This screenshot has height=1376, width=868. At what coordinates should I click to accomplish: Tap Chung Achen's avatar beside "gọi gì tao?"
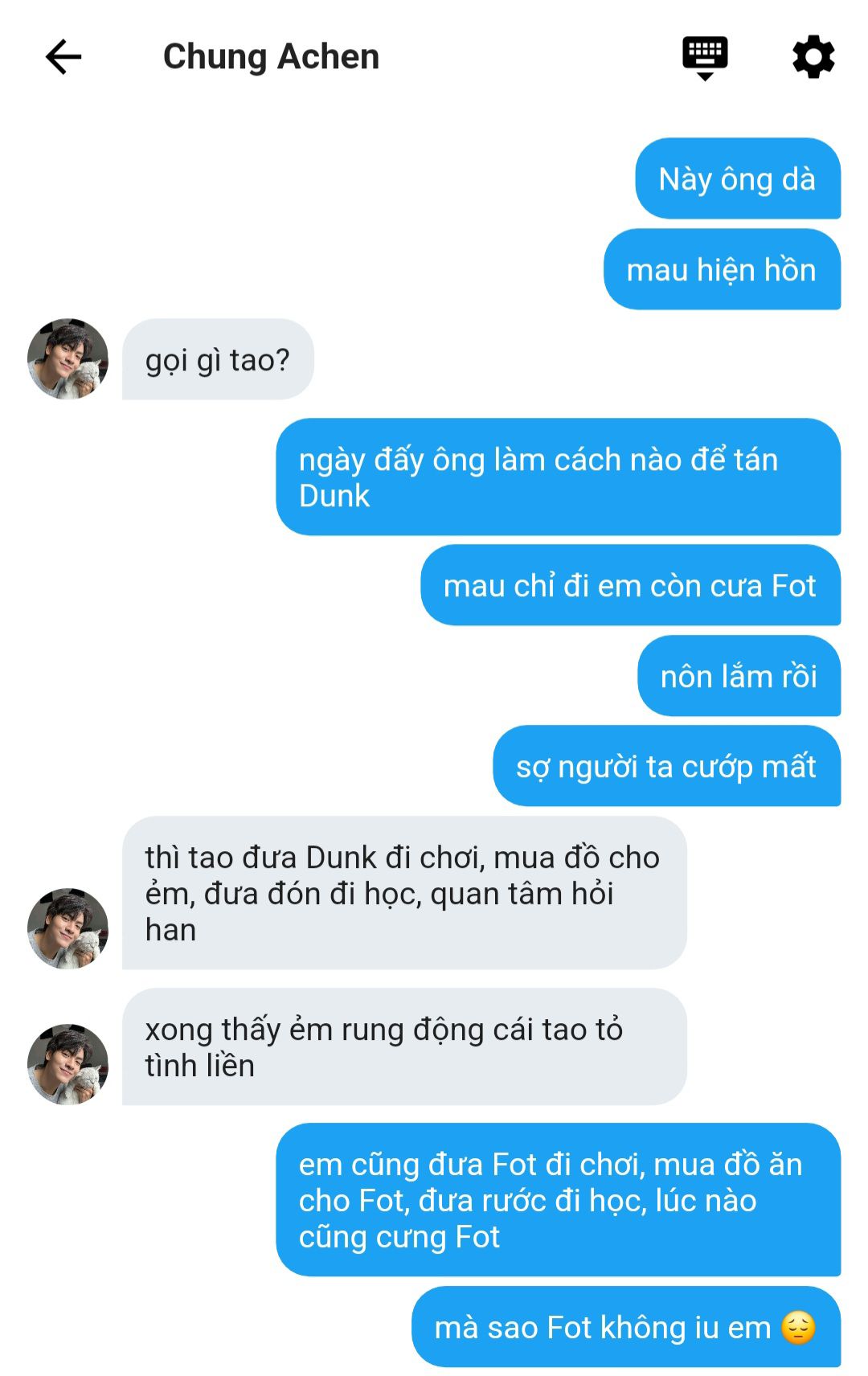[68, 358]
